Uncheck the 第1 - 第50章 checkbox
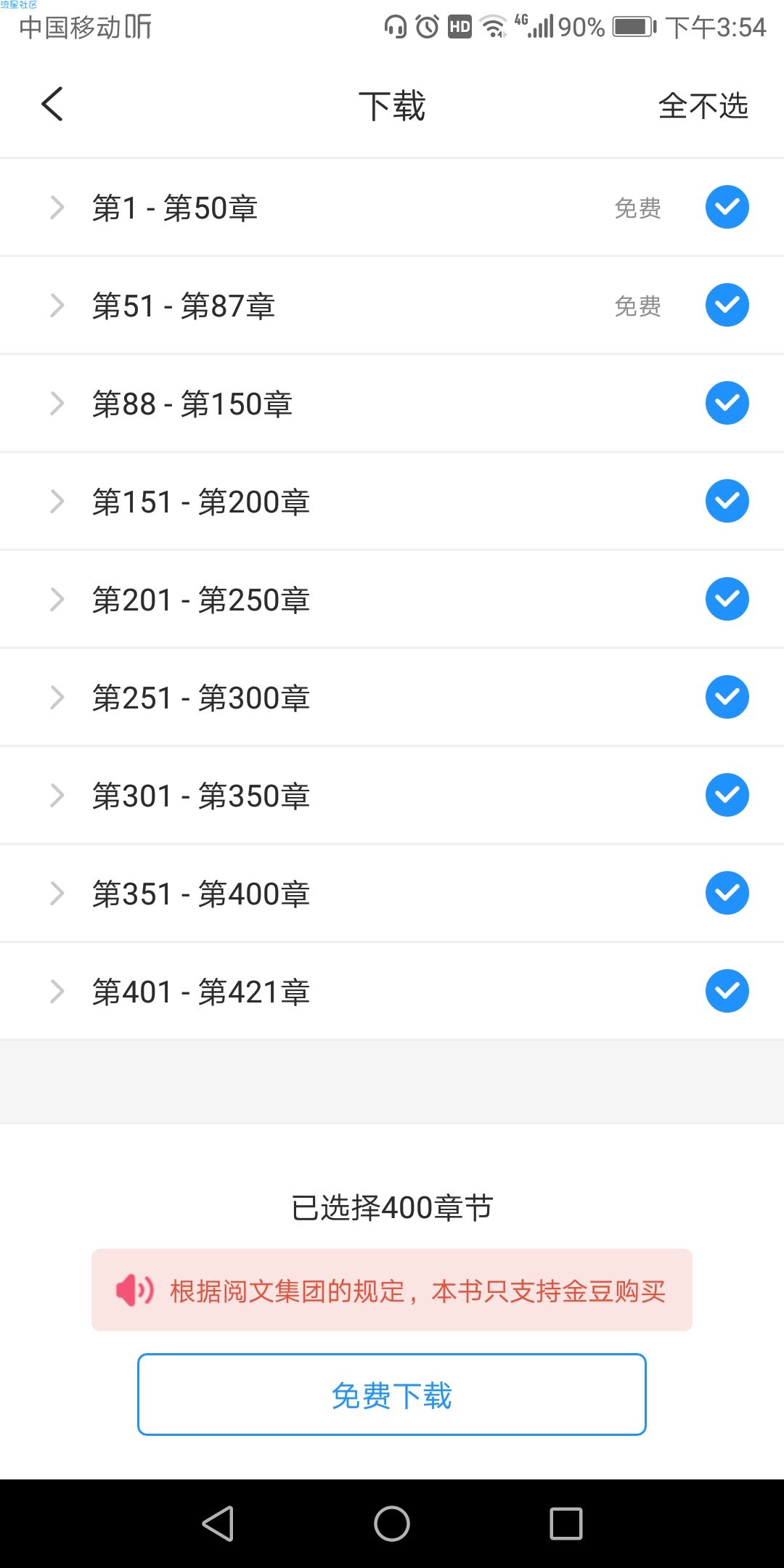784x1568 pixels. click(x=727, y=207)
